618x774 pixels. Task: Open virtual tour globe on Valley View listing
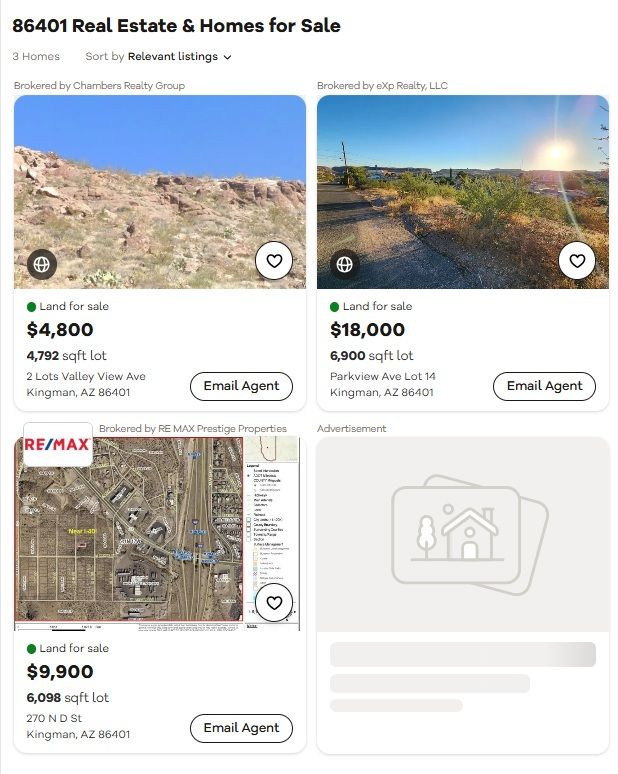[x=42, y=264]
